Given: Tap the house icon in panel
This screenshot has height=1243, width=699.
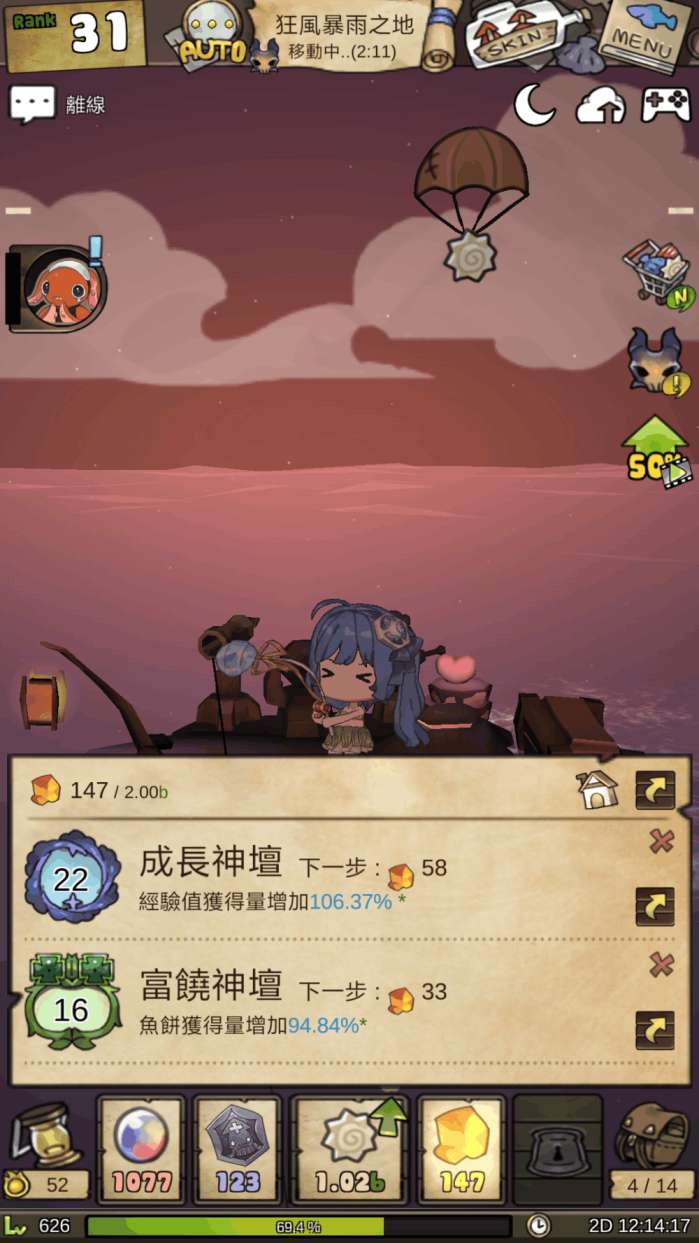Looking at the screenshot, I should (597, 790).
